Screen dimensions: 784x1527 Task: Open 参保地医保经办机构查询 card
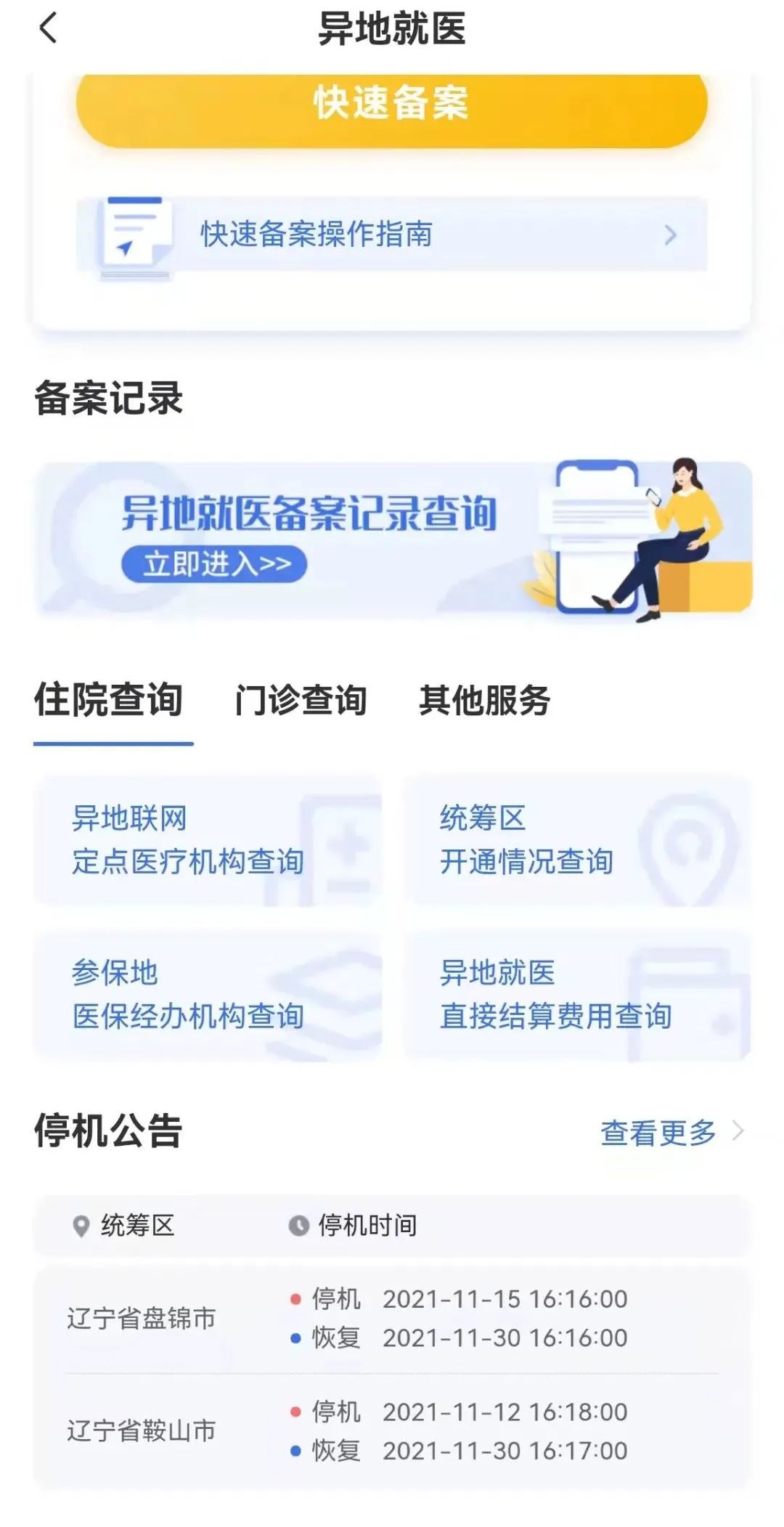(208, 995)
